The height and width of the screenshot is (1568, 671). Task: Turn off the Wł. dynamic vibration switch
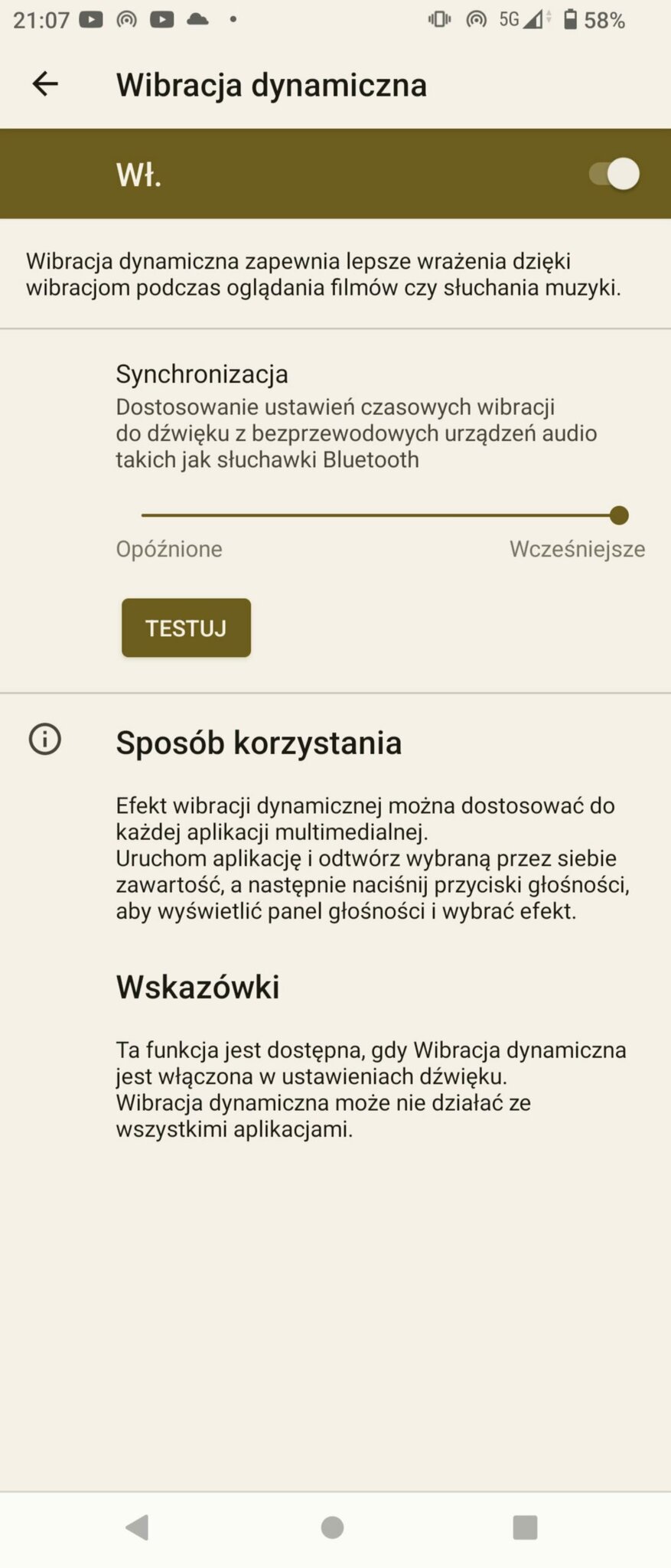pos(614,174)
